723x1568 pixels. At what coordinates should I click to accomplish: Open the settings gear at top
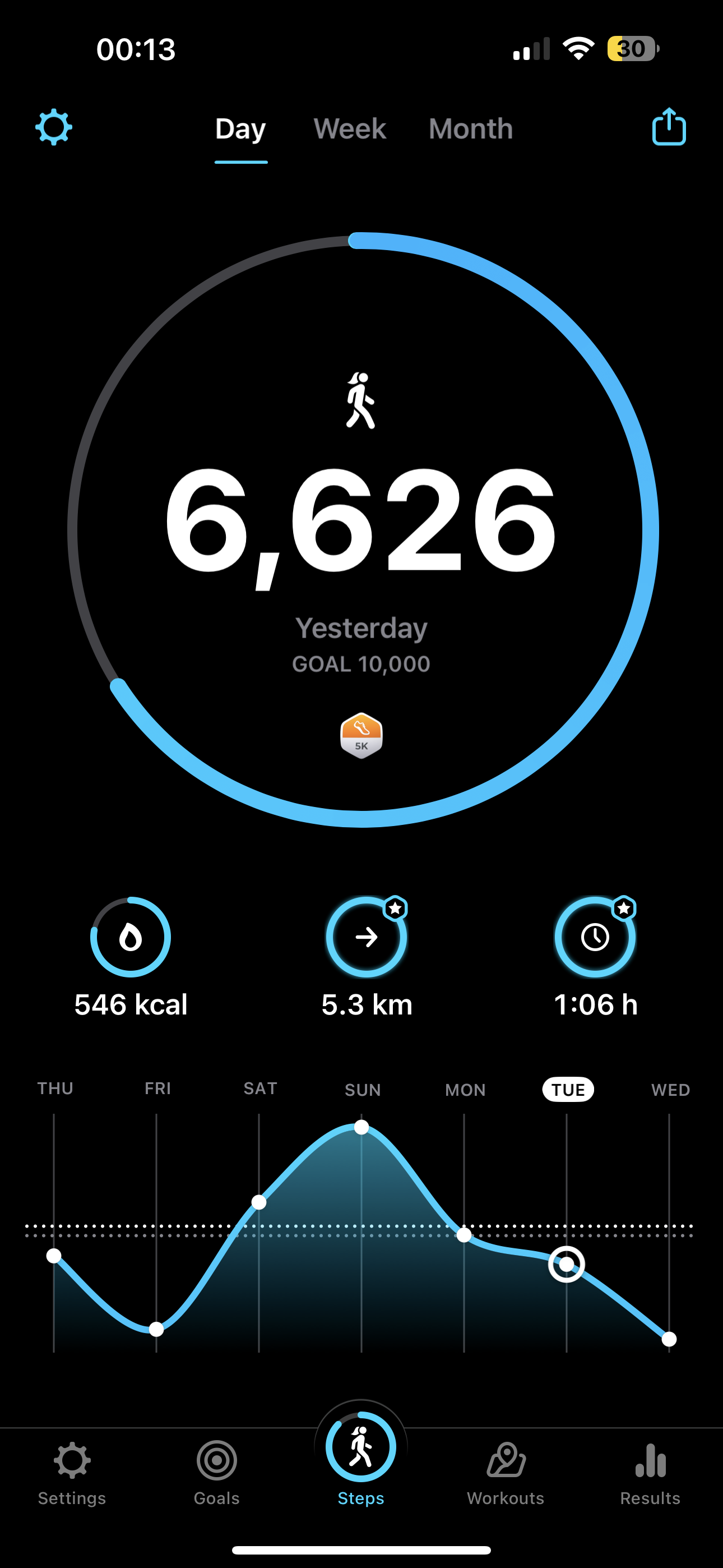[54, 127]
